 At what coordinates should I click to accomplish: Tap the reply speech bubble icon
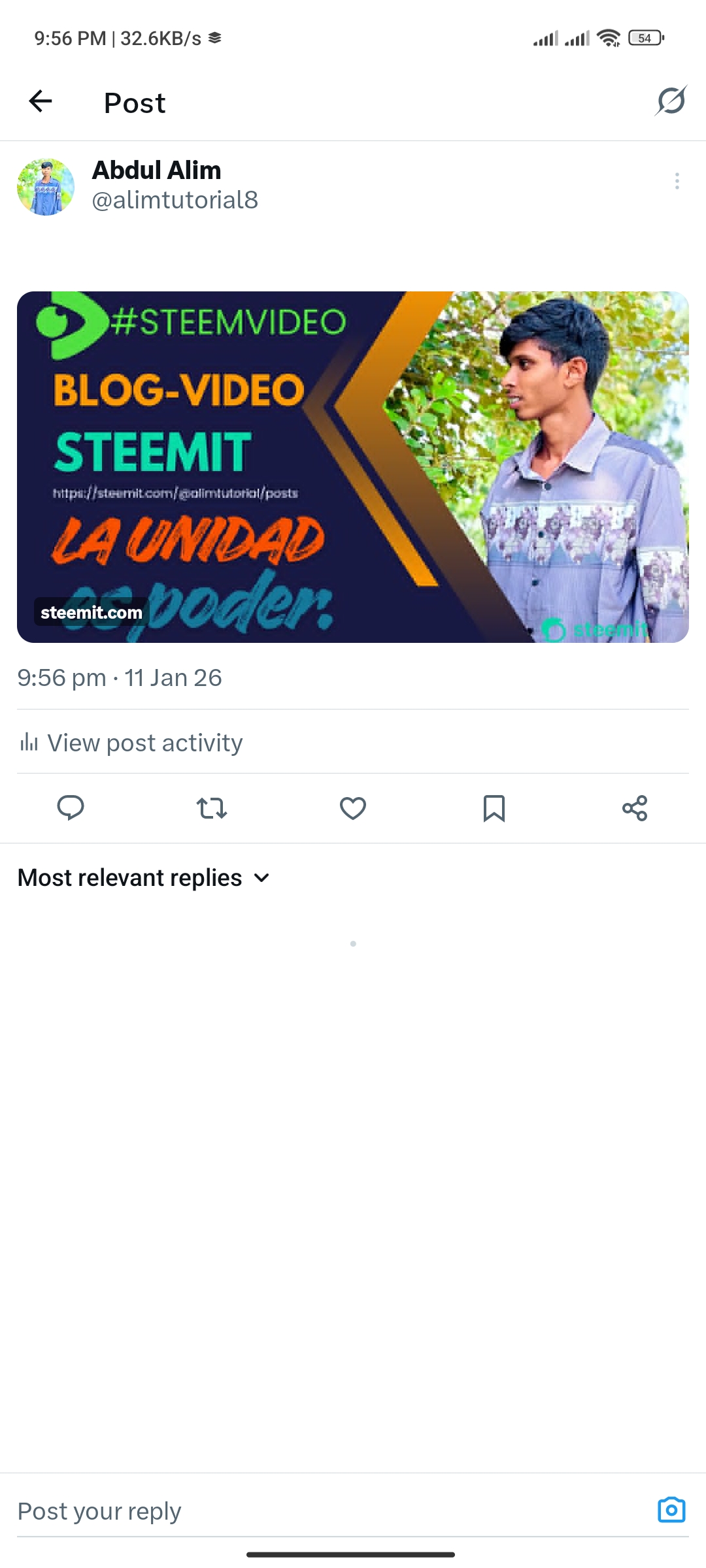tap(71, 808)
